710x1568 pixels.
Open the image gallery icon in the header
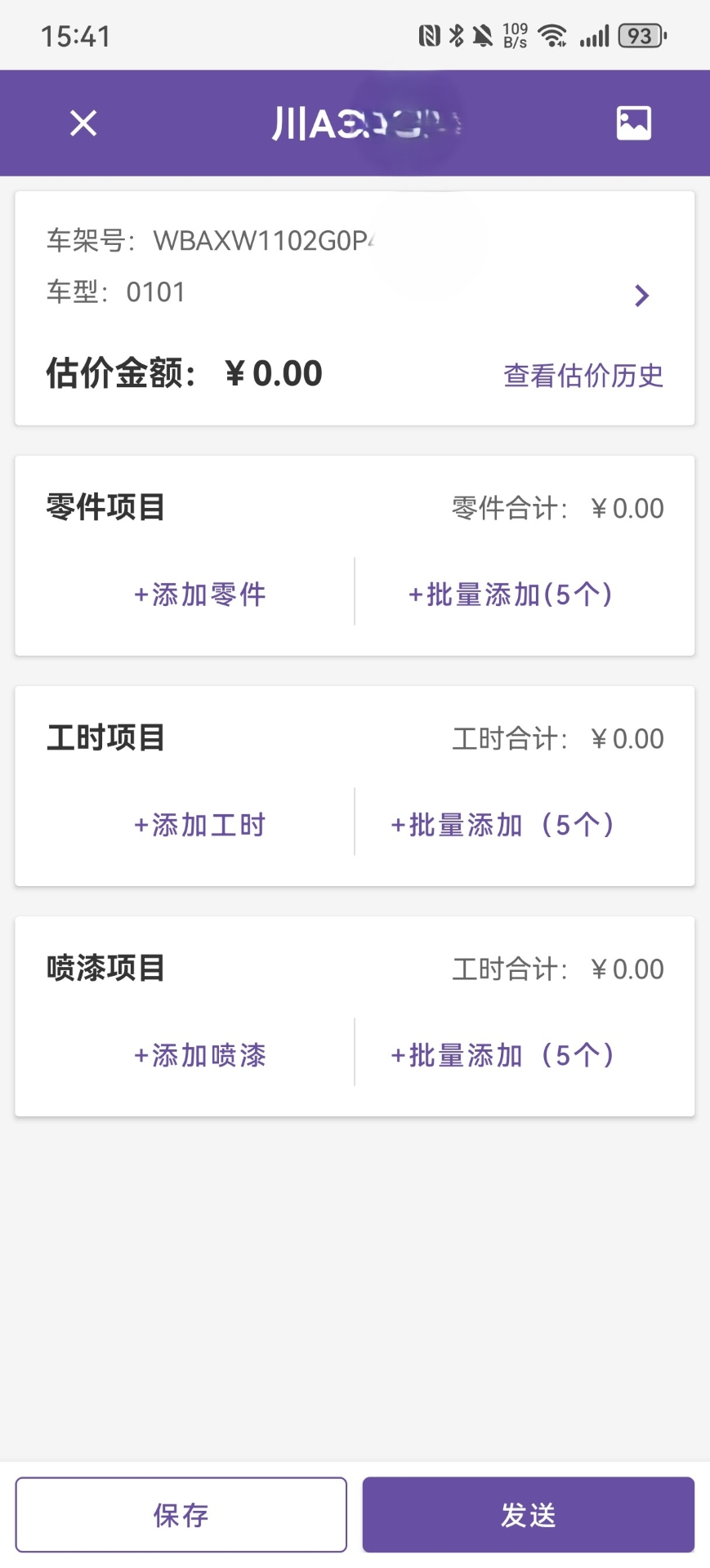(x=633, y=122)
